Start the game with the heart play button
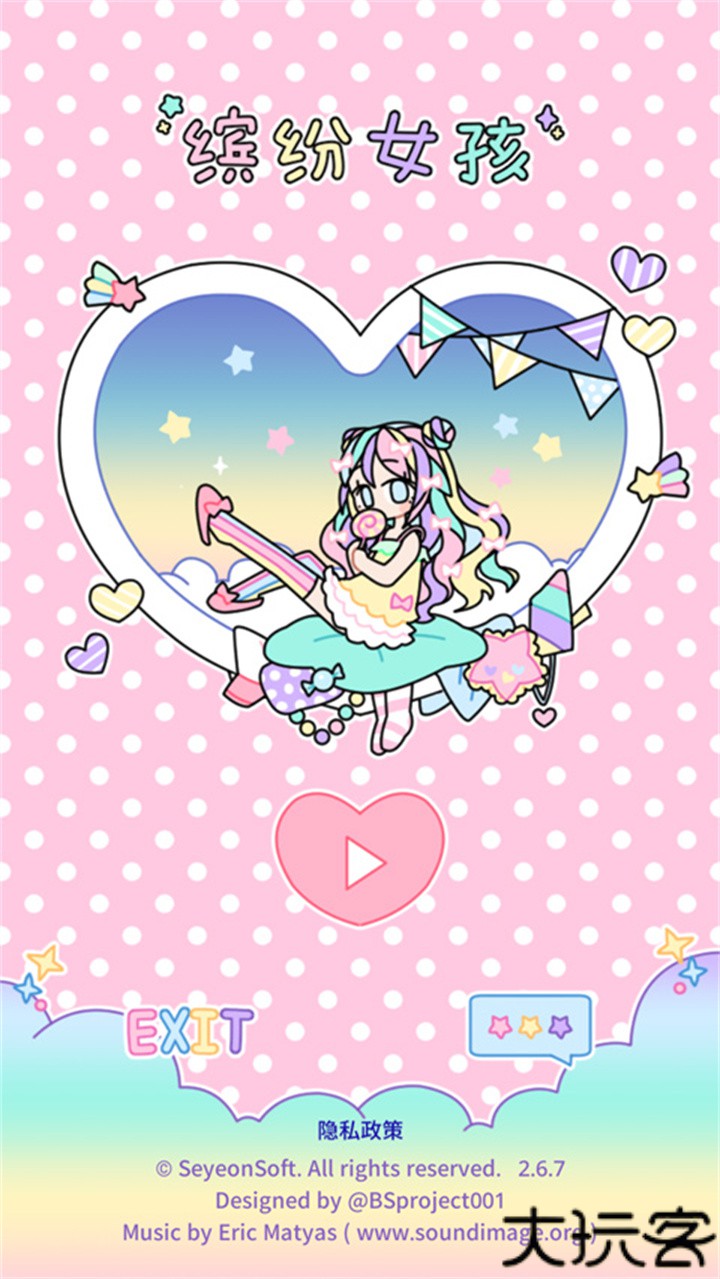 [361, 857]
